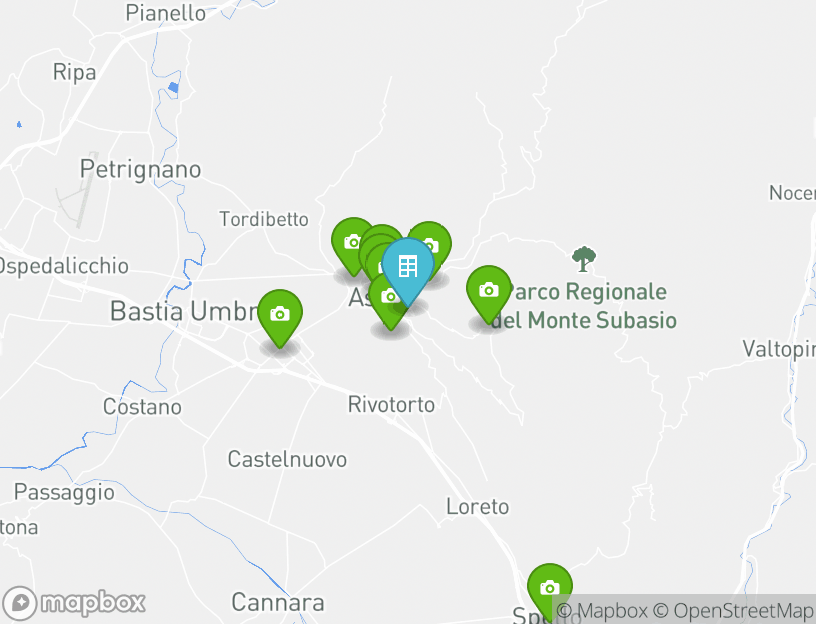816x624 pixels.
Task: Open the camera pin at Spello
Action: point(549,588)
